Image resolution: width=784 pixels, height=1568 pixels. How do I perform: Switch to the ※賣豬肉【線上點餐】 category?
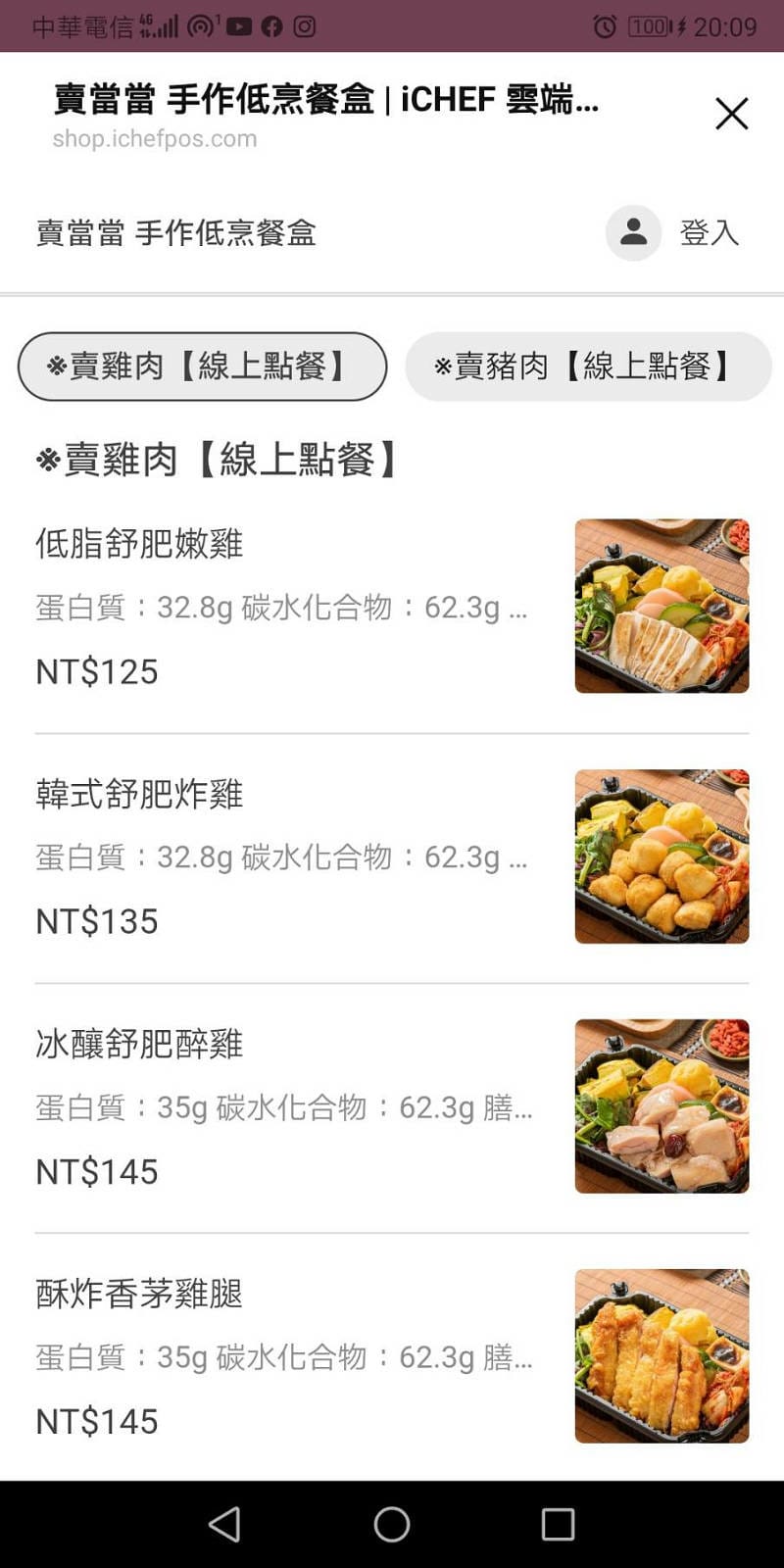tap(588, 367)
